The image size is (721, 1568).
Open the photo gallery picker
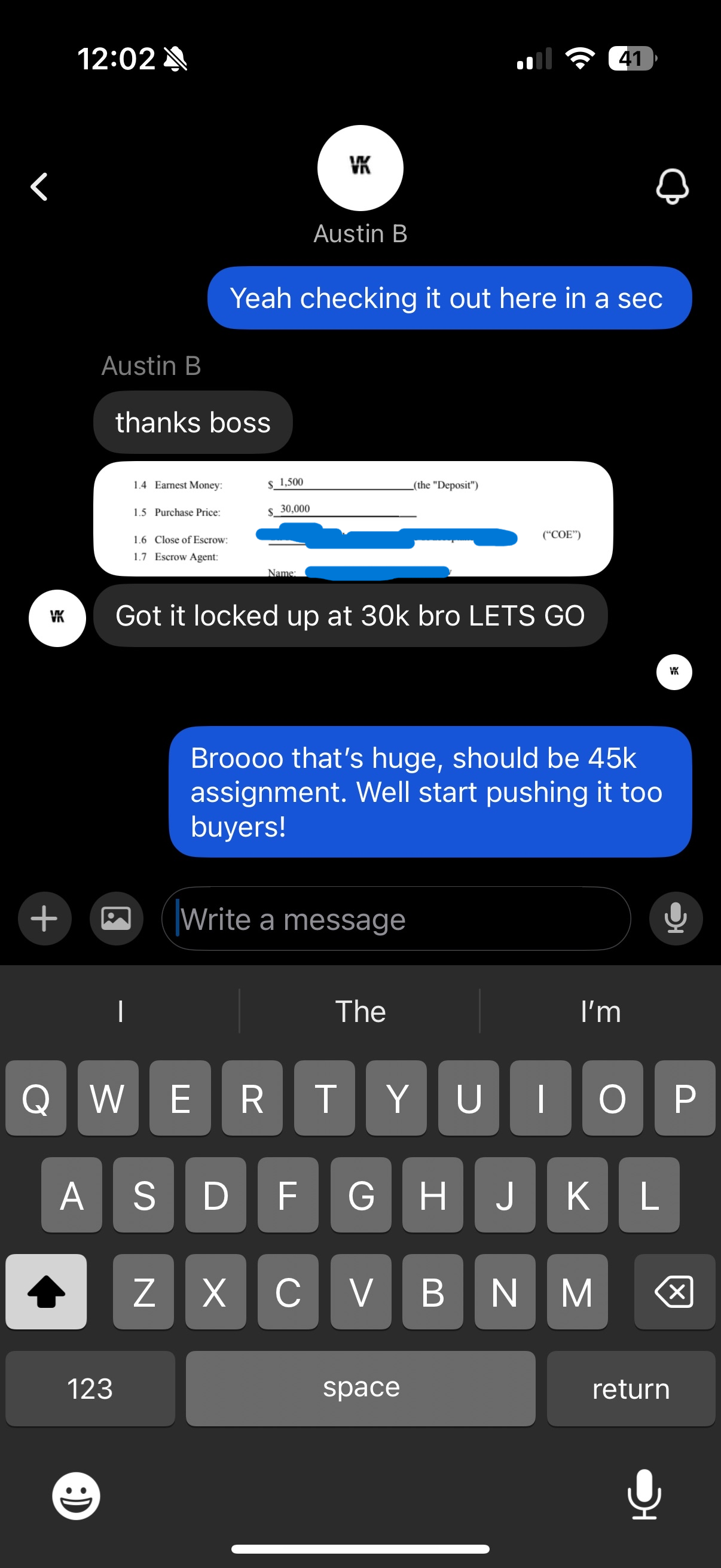coord(116,919)
